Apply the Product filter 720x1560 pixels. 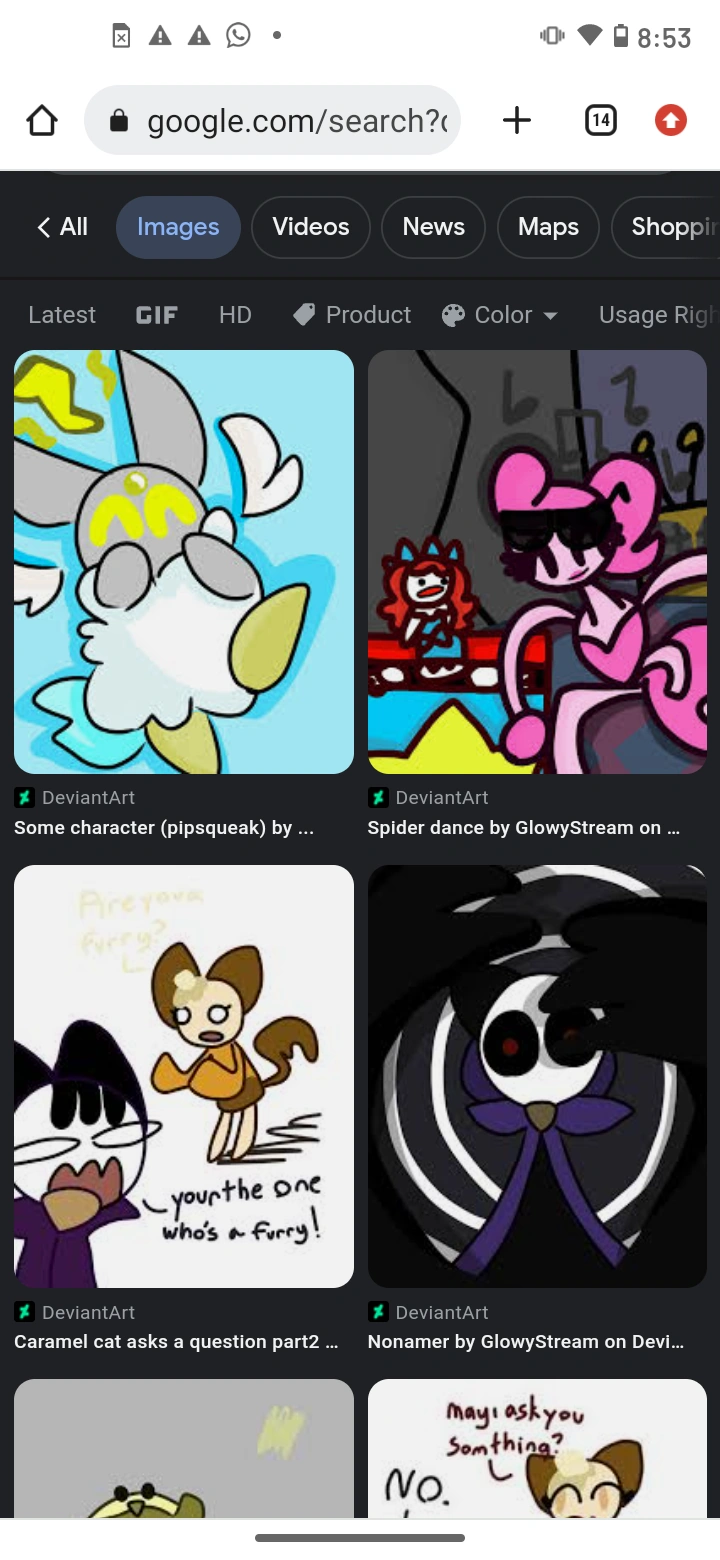point(352,315)
